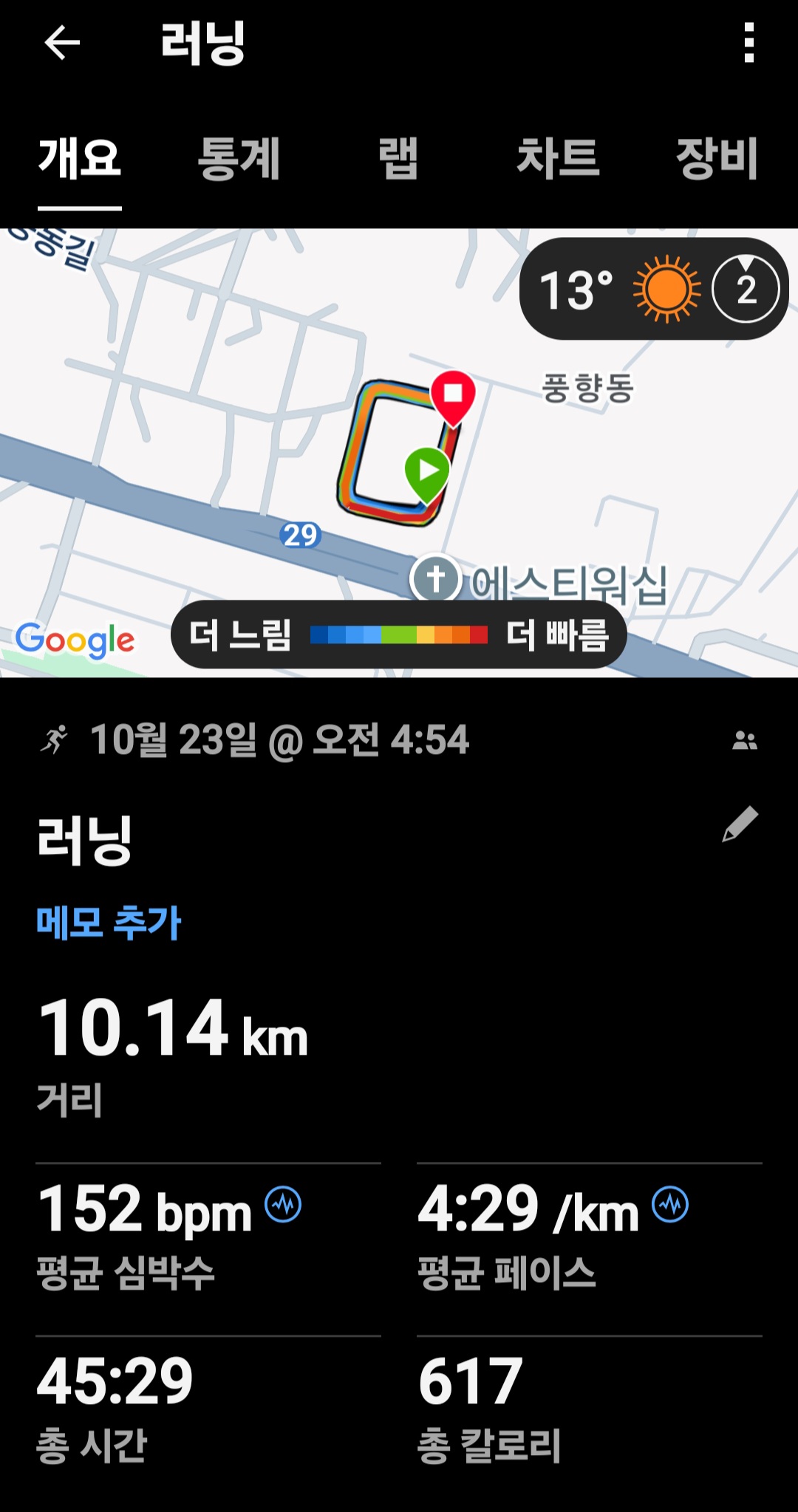Viewport: 798px width, 1512px height.
Task: Show info for 평균 페이스
Action: coord(670,1205)
